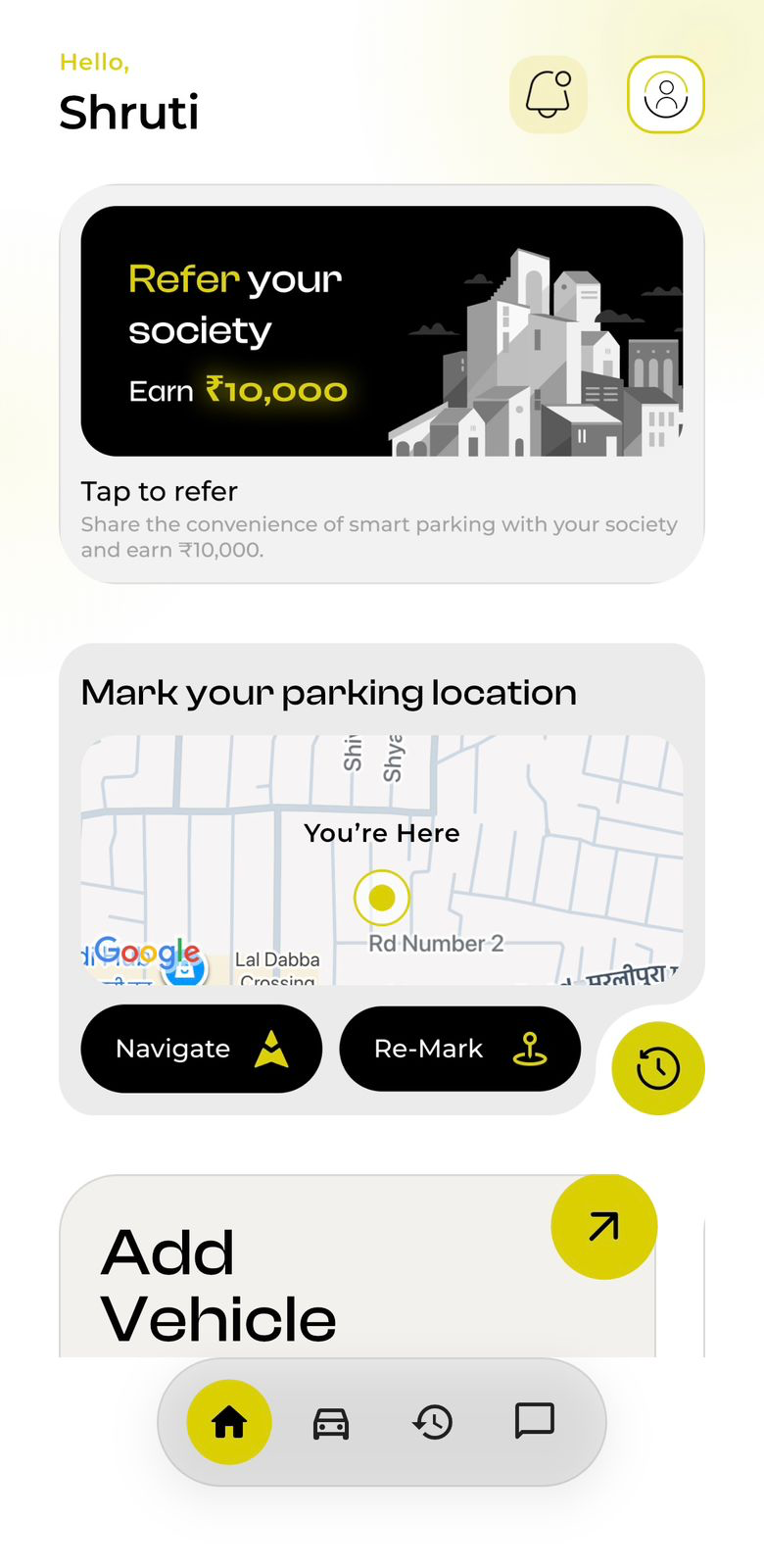Select the Home icon in bottom navigation

228,1422
